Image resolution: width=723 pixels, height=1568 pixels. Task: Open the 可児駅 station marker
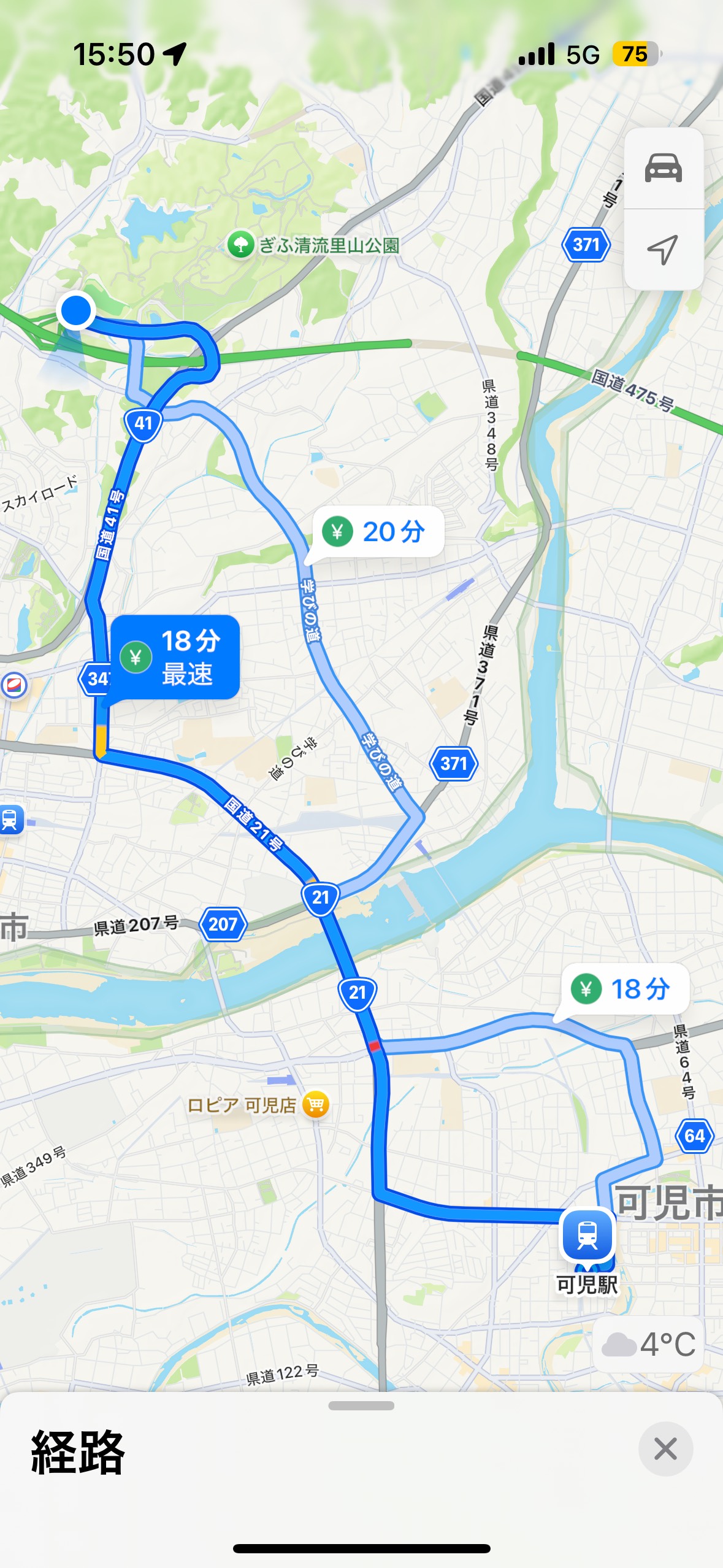point(587,1235)
